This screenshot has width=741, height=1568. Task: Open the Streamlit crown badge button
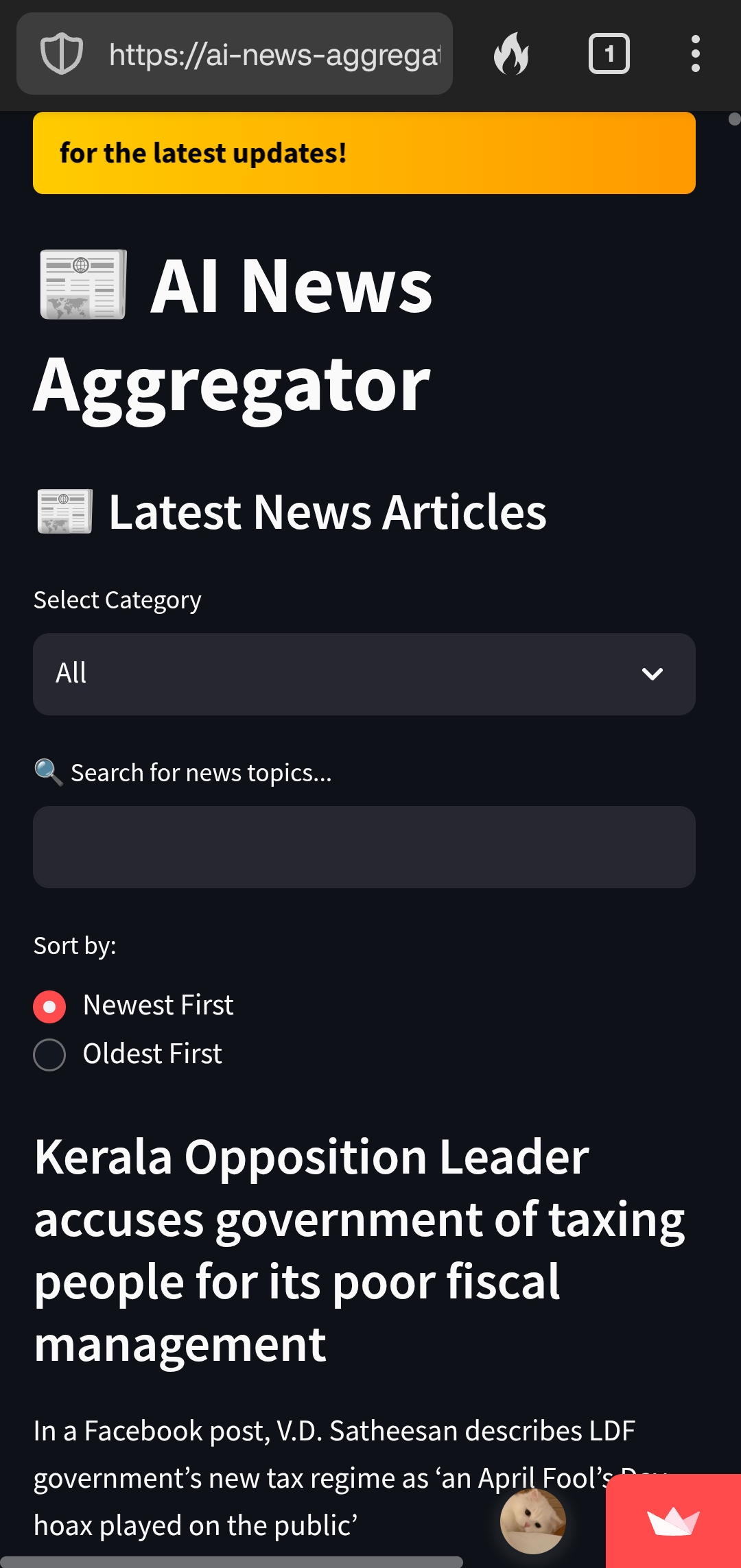673,1521
